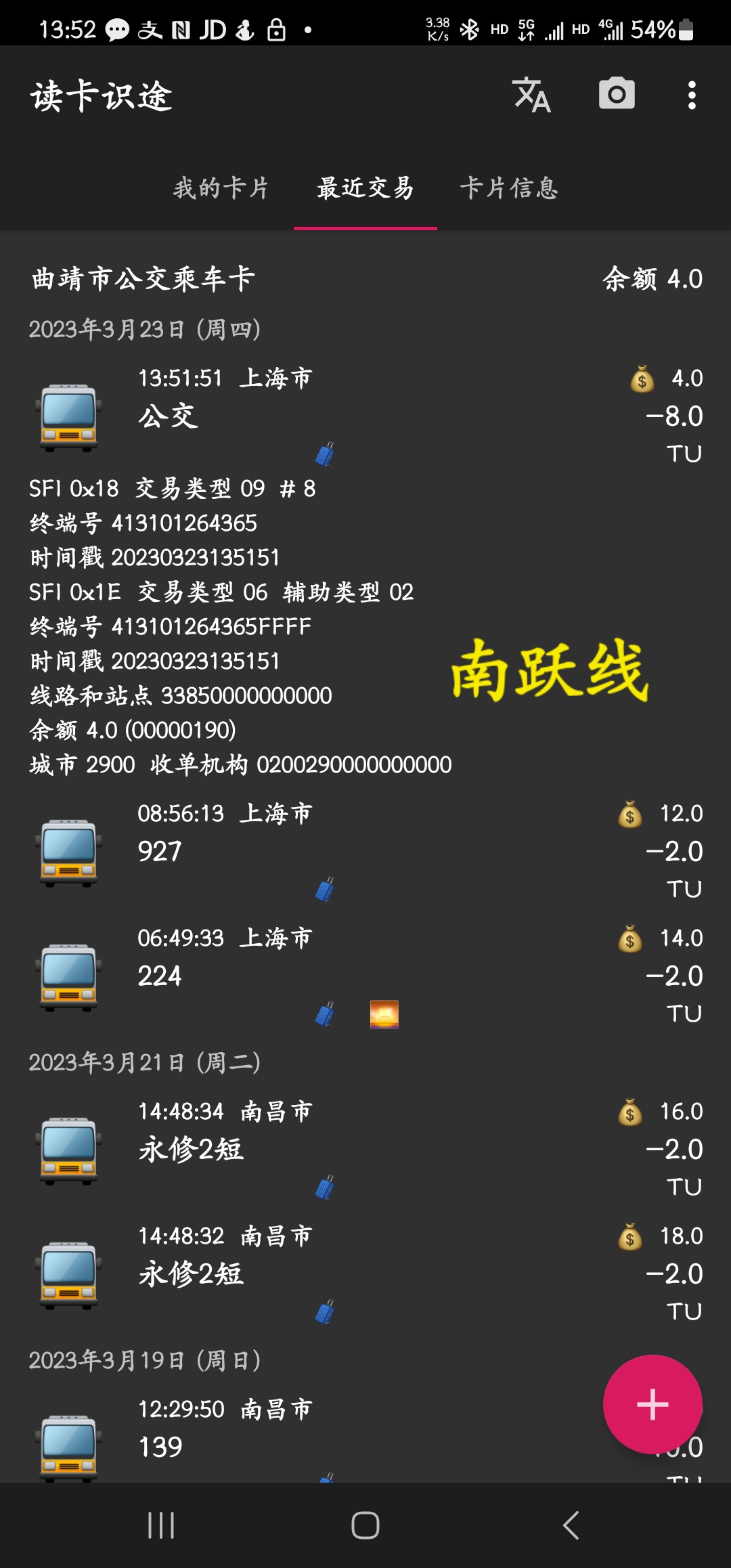Open the overflow menu

click(x=691, y=95)
